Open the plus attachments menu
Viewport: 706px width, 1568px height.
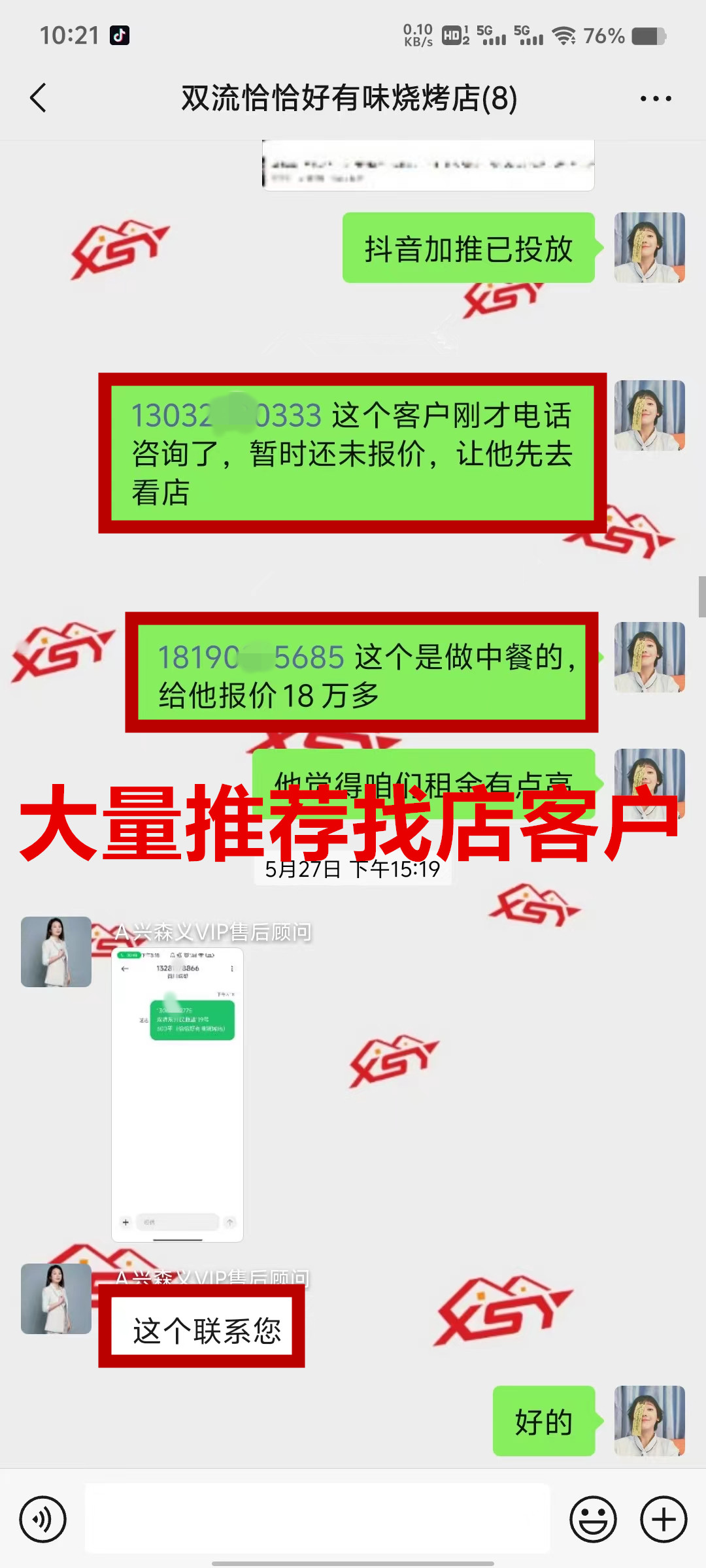(663, 1519)
